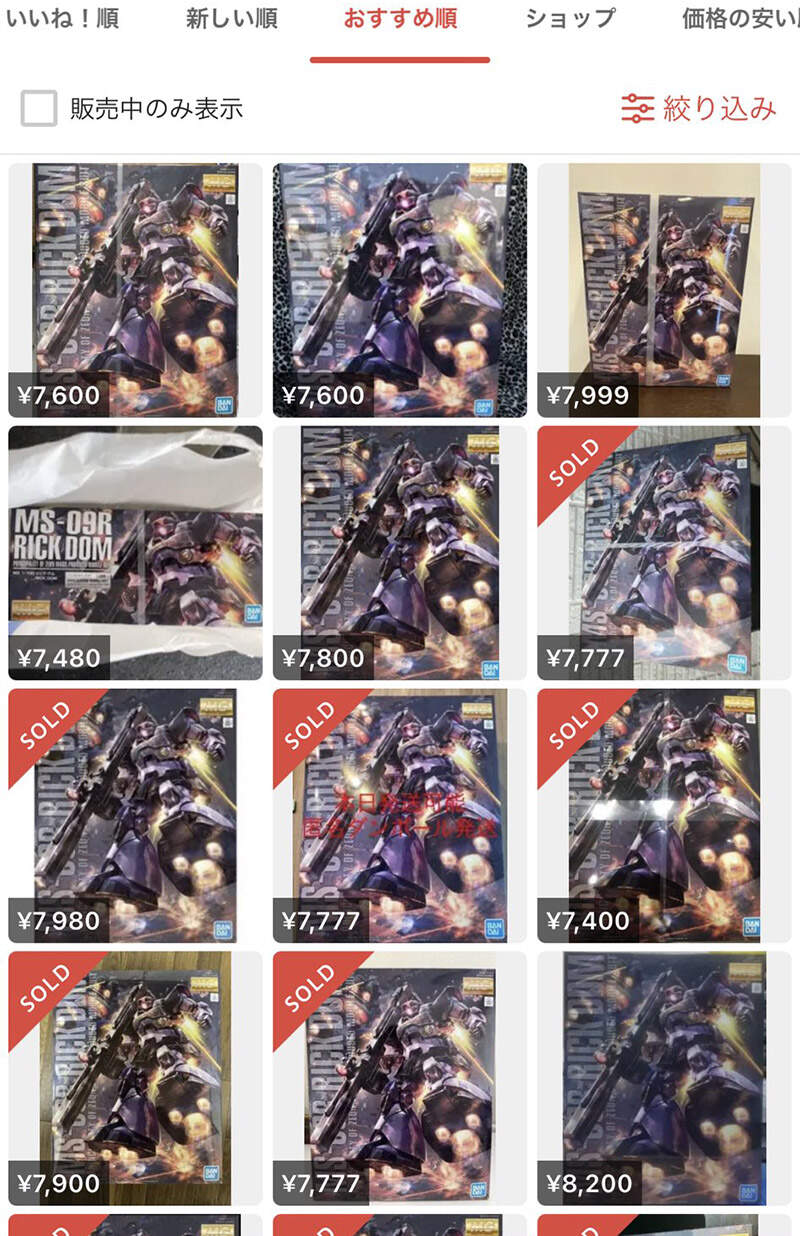View the sold ¥7,980 item
This screenshot has height=1236, width=800.
(x=135, y=815)
